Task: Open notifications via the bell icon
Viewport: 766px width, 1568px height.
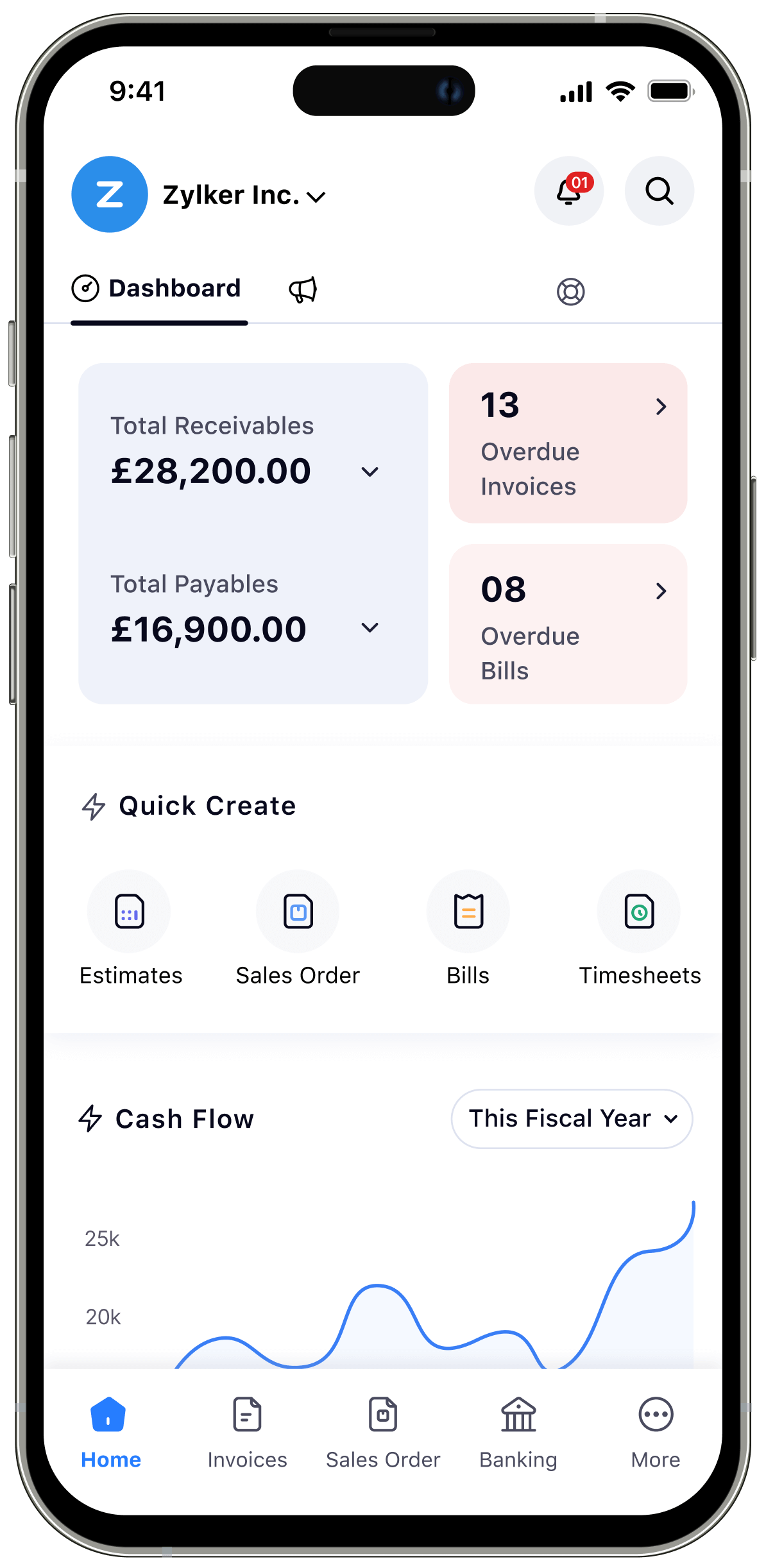Action: coord(568,191)
